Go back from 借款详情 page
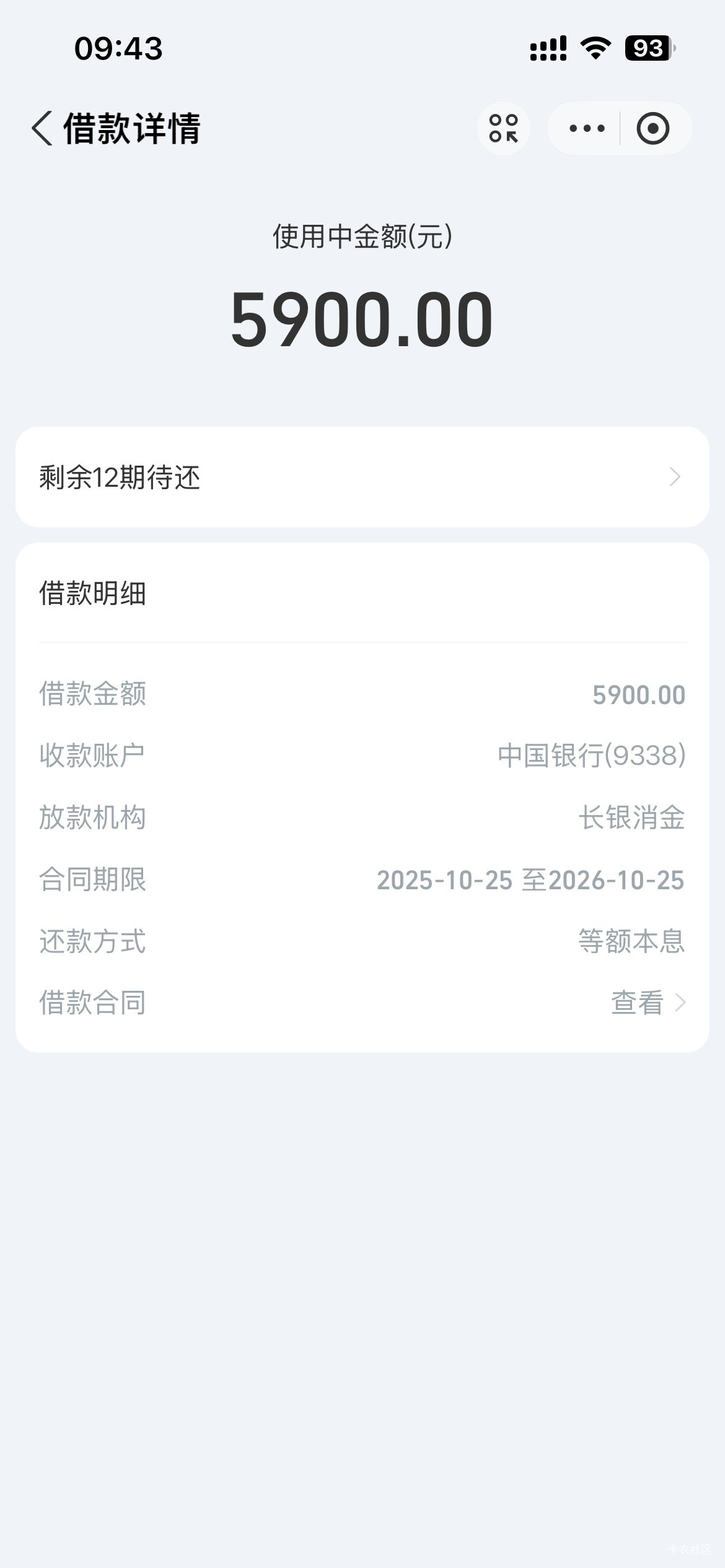 (x=42, y=128)
